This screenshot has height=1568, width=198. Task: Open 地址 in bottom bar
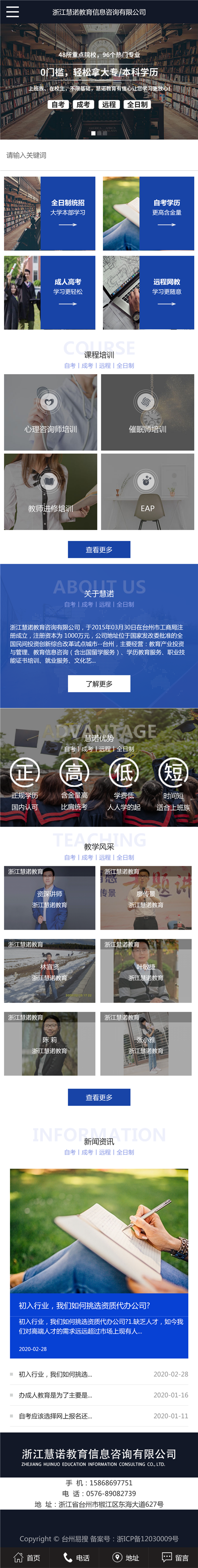[x=126, y=1557]
